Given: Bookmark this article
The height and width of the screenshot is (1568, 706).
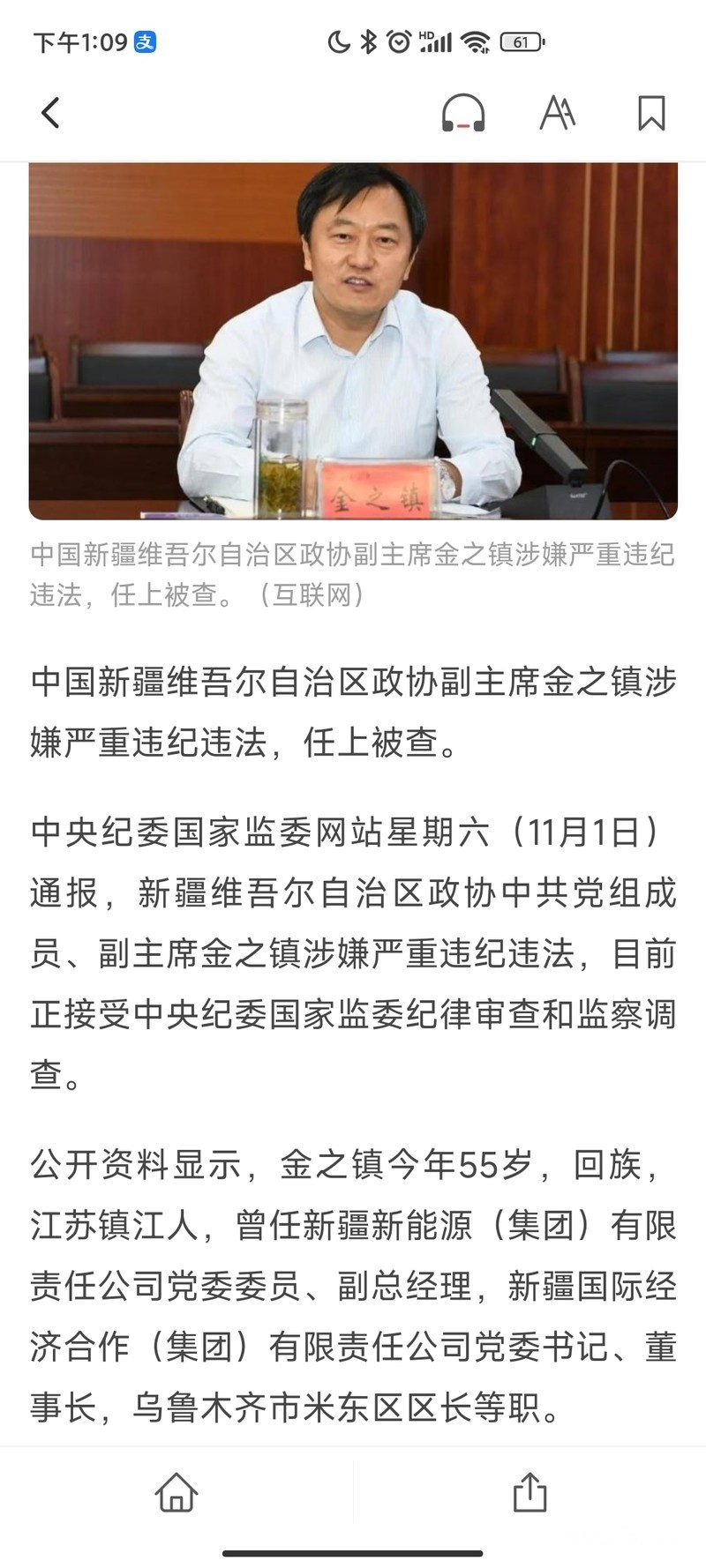Looking at the screenshot, I should [651, 113].
